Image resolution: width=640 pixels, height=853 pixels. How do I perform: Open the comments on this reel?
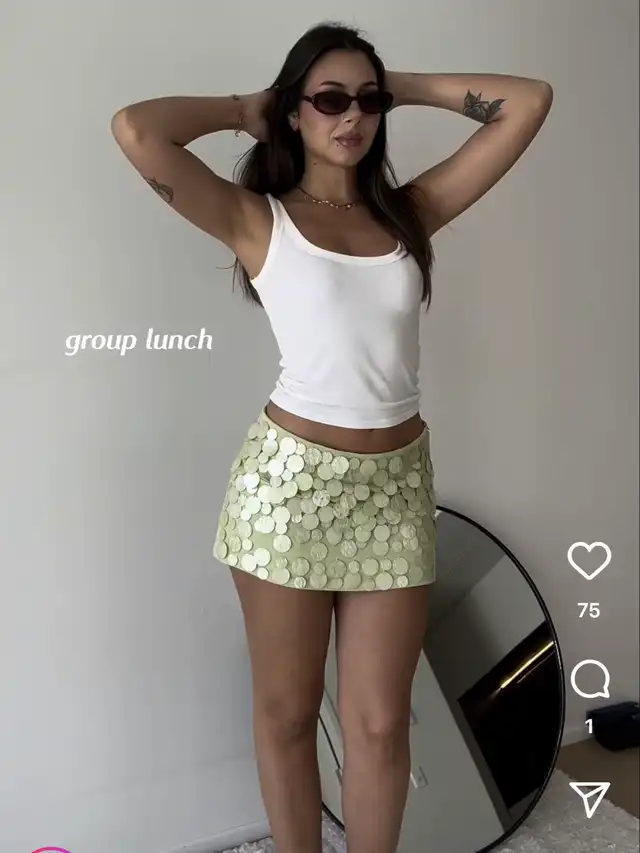pyautogui.click(x=589, y=680)
